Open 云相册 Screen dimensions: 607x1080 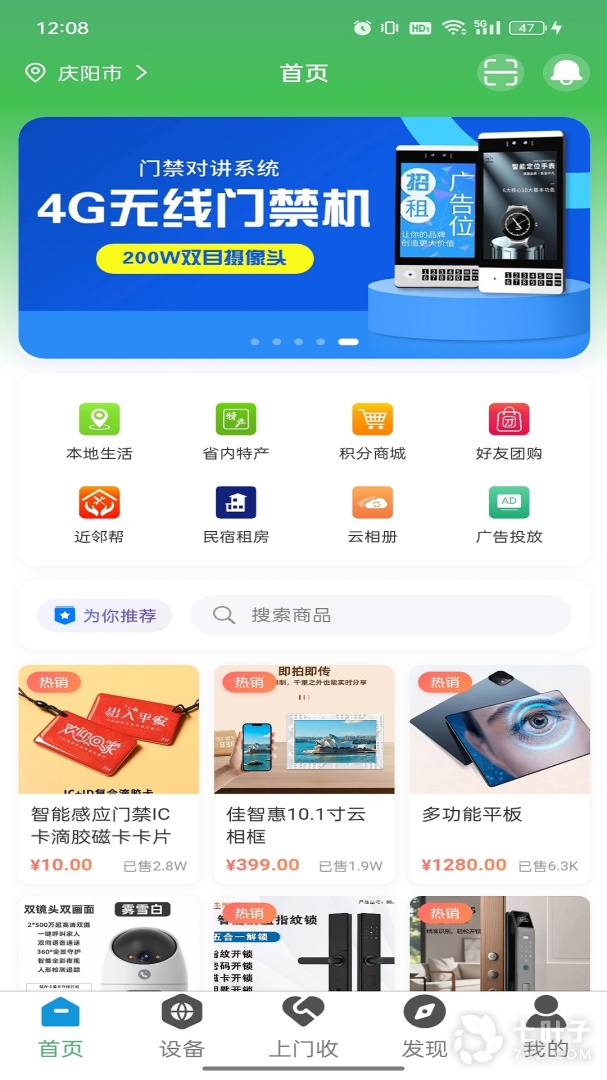tap(372, 514)
